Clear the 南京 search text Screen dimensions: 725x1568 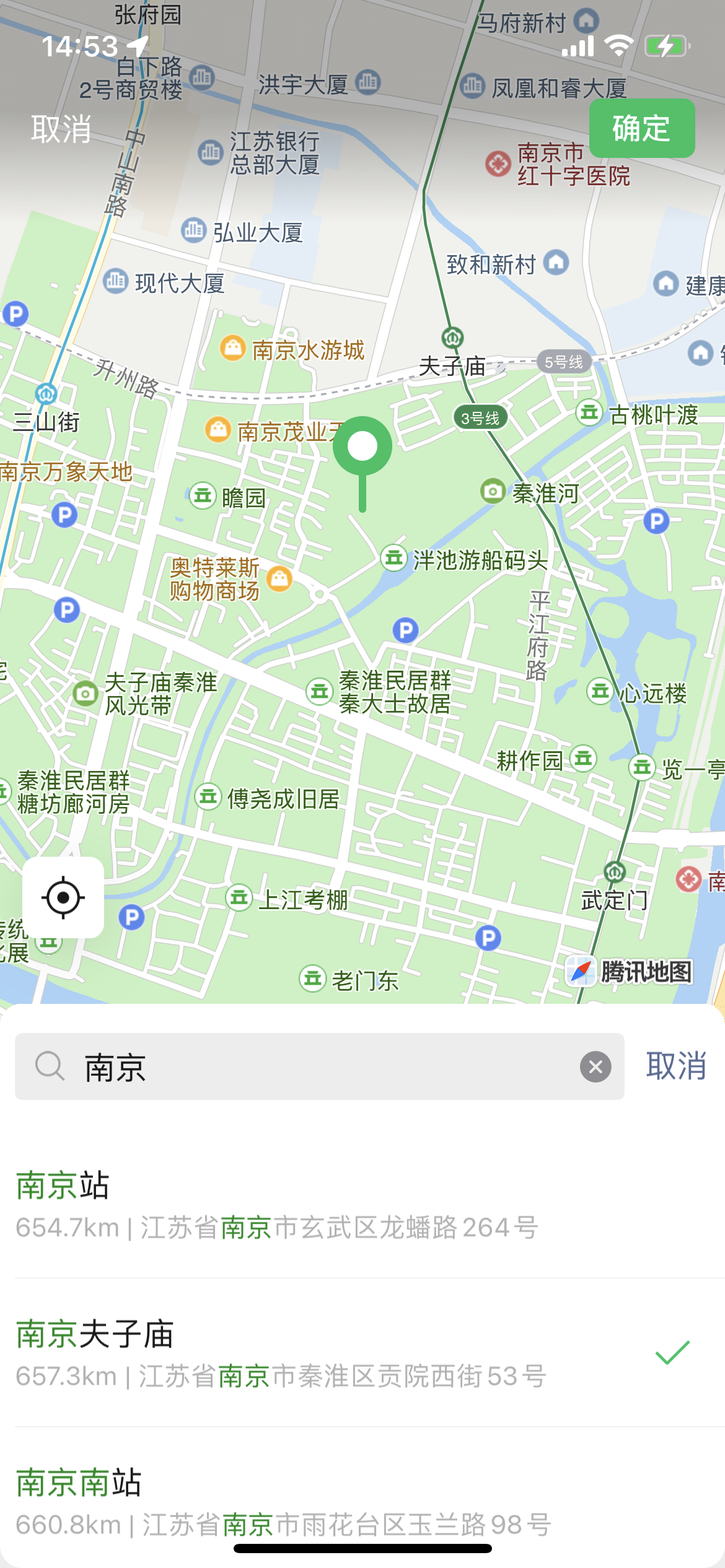point(595,1067)
